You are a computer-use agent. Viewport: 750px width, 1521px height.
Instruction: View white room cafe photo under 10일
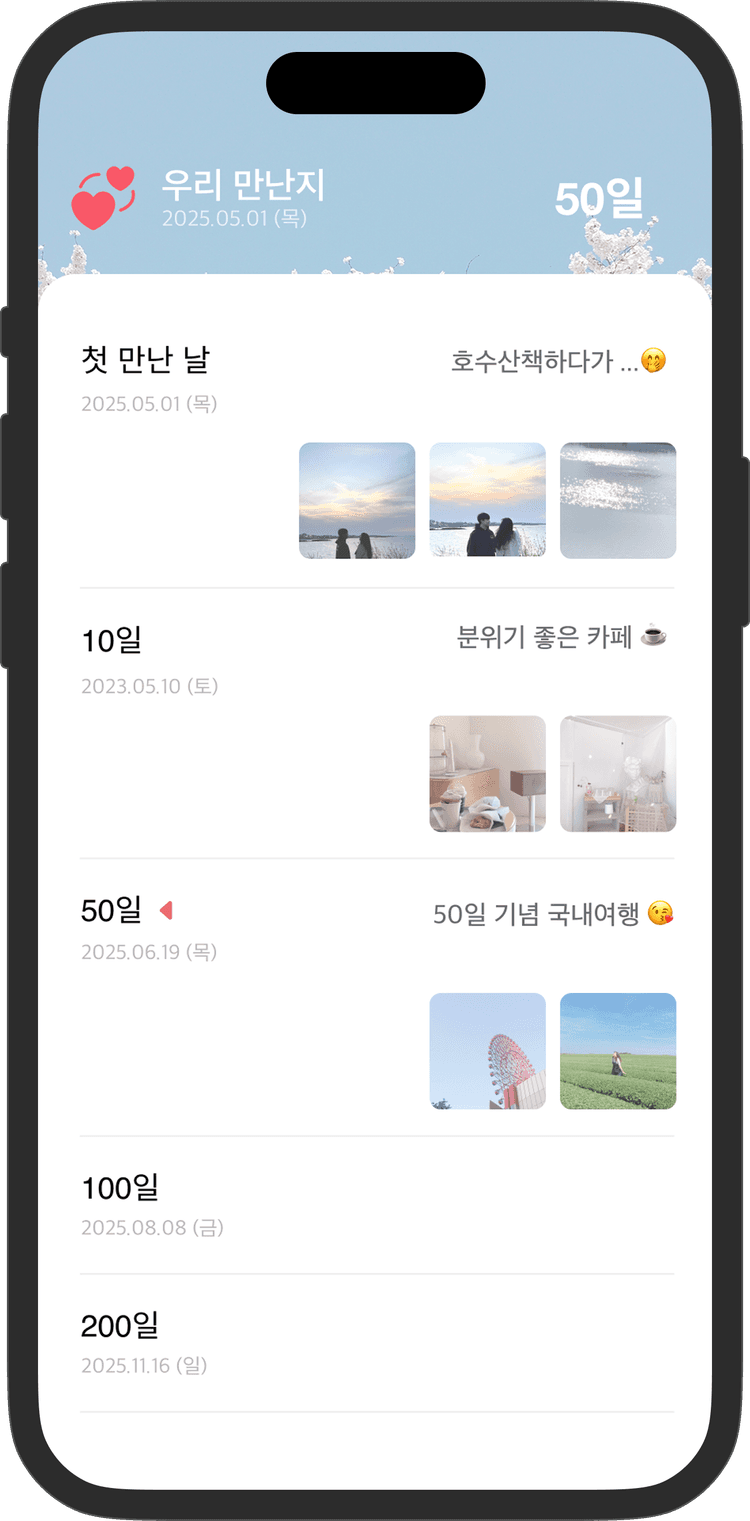618,773
